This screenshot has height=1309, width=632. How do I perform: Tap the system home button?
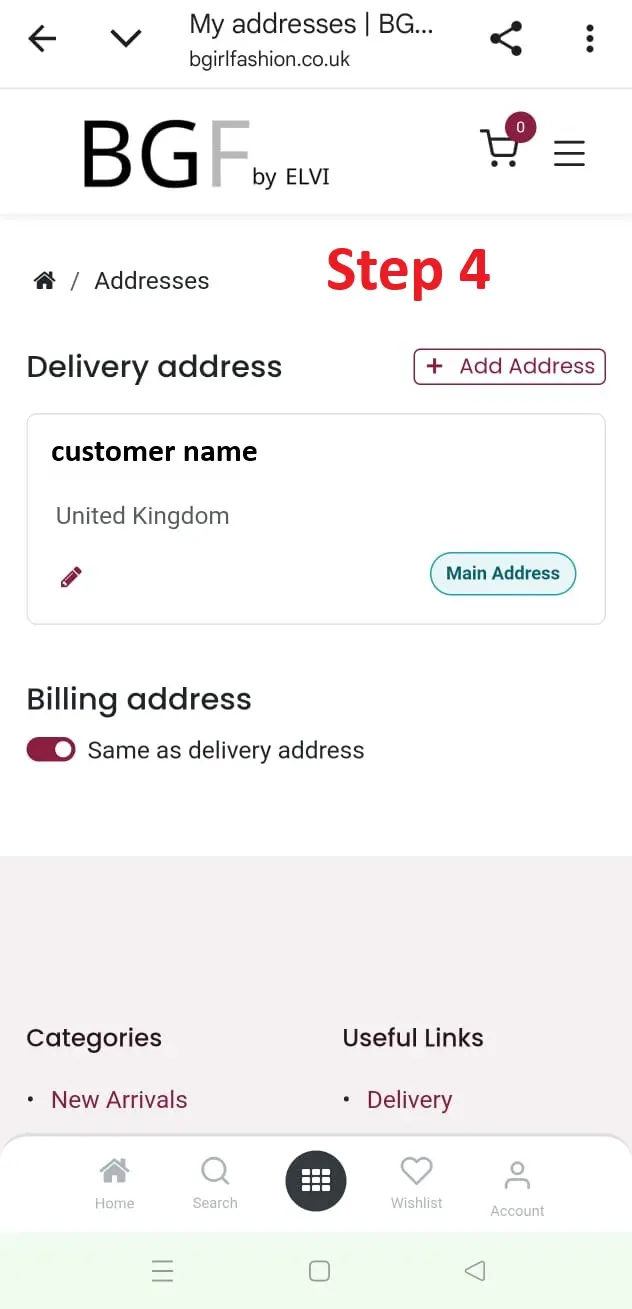[x=319, y=1271]
